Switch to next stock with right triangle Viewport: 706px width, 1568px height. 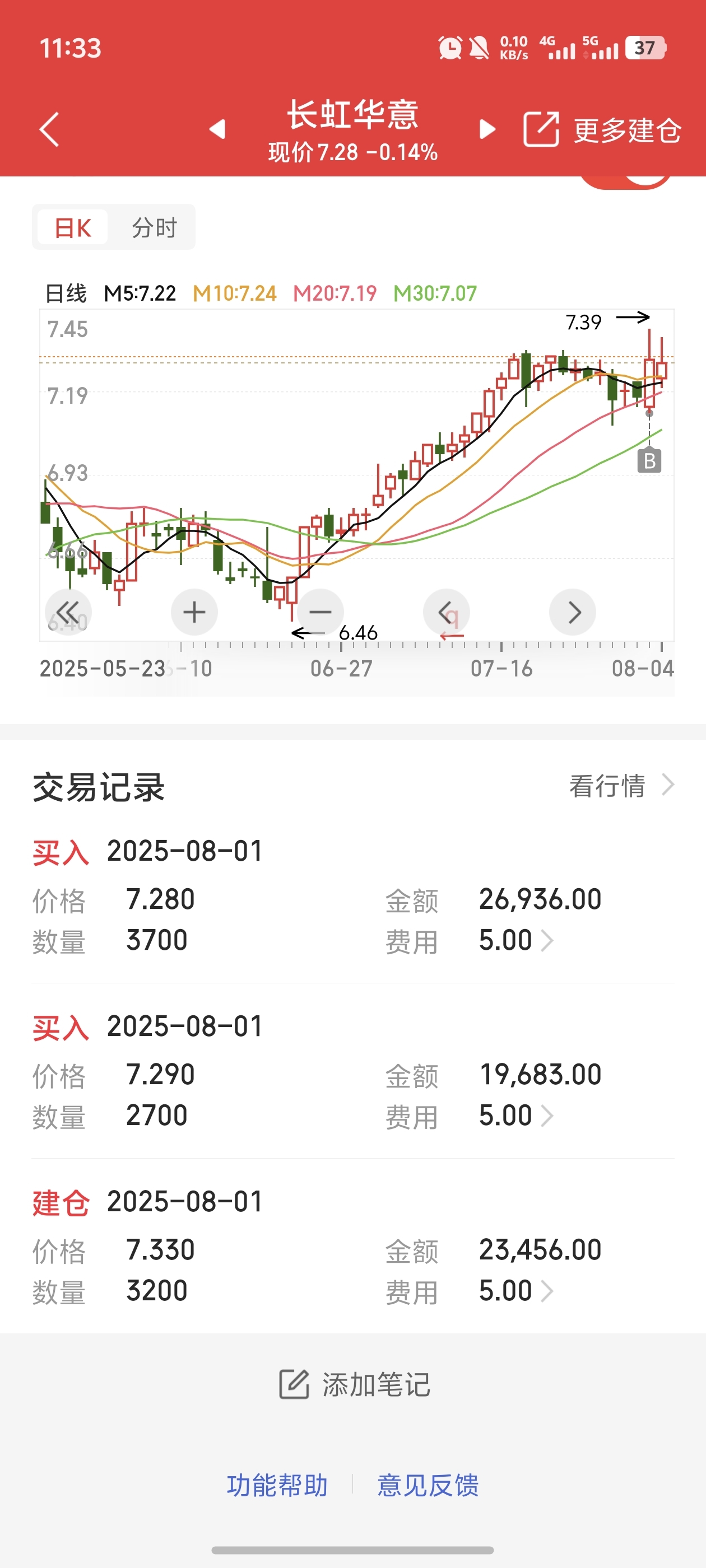coord(487,129)
